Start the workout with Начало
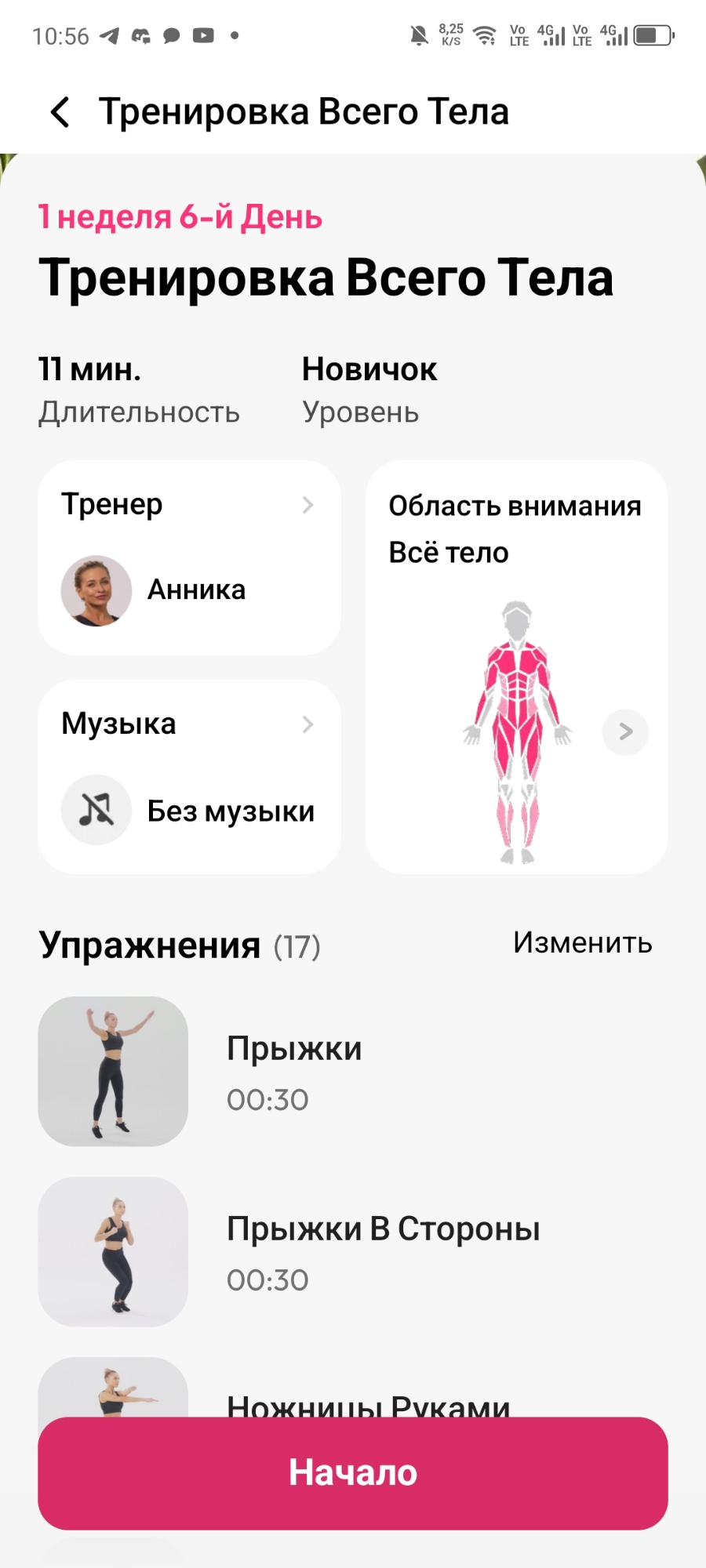This screenshot has width=706, height=1568. click(353, 1472)
